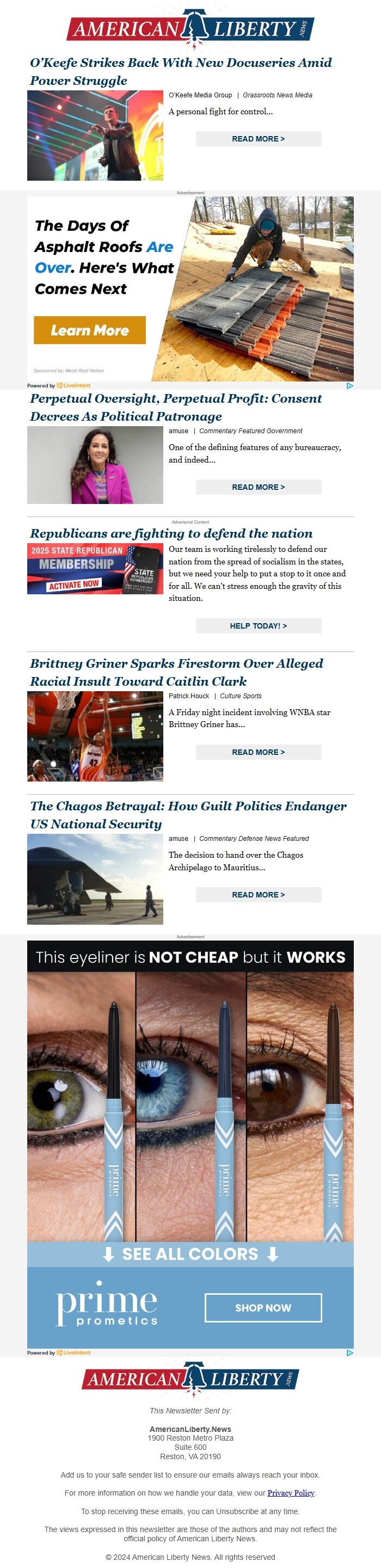Open the O'Keefe stage photo thumbnail
The image size is (381, 1568).
[x=95, y=135]
